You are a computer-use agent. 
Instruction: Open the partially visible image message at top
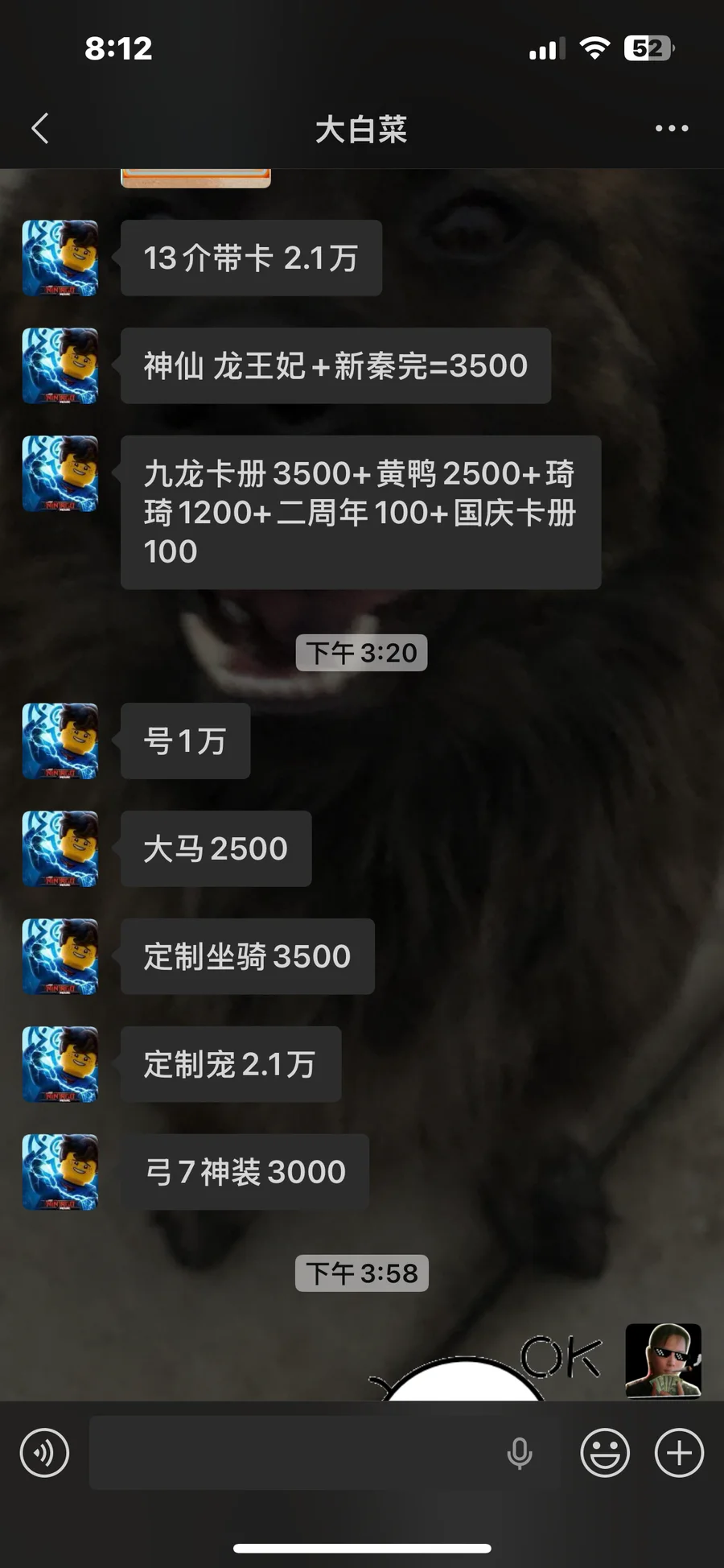point(195,178)
